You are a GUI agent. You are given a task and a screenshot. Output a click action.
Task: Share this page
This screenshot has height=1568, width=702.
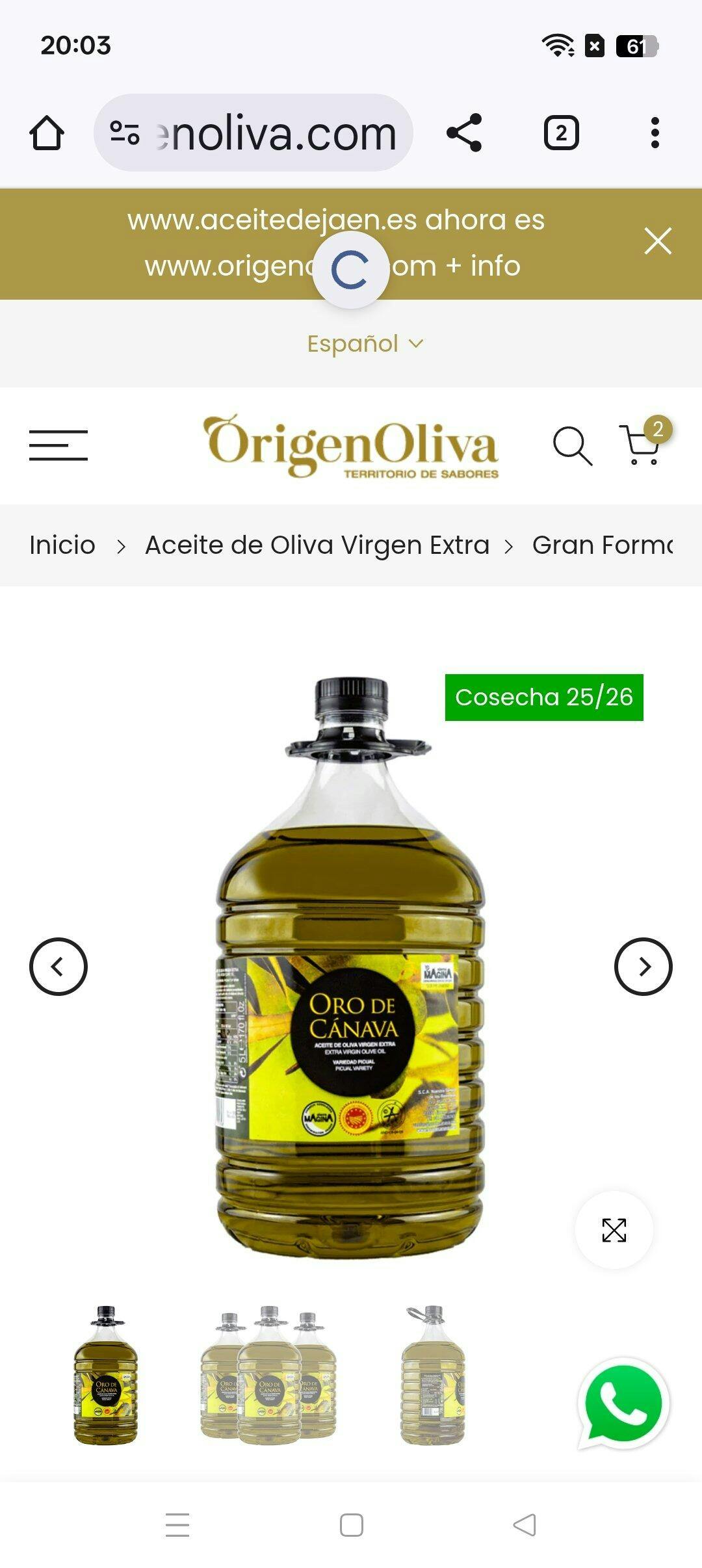464,133
